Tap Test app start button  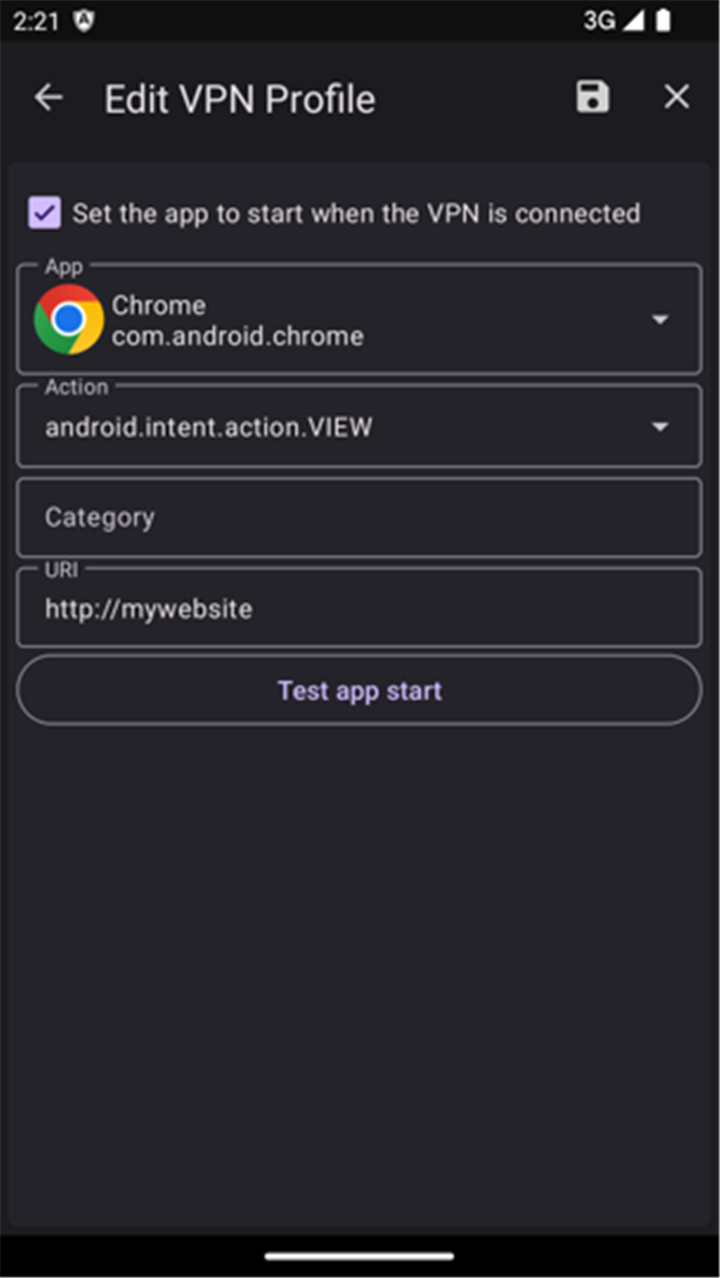pos(359,690)
